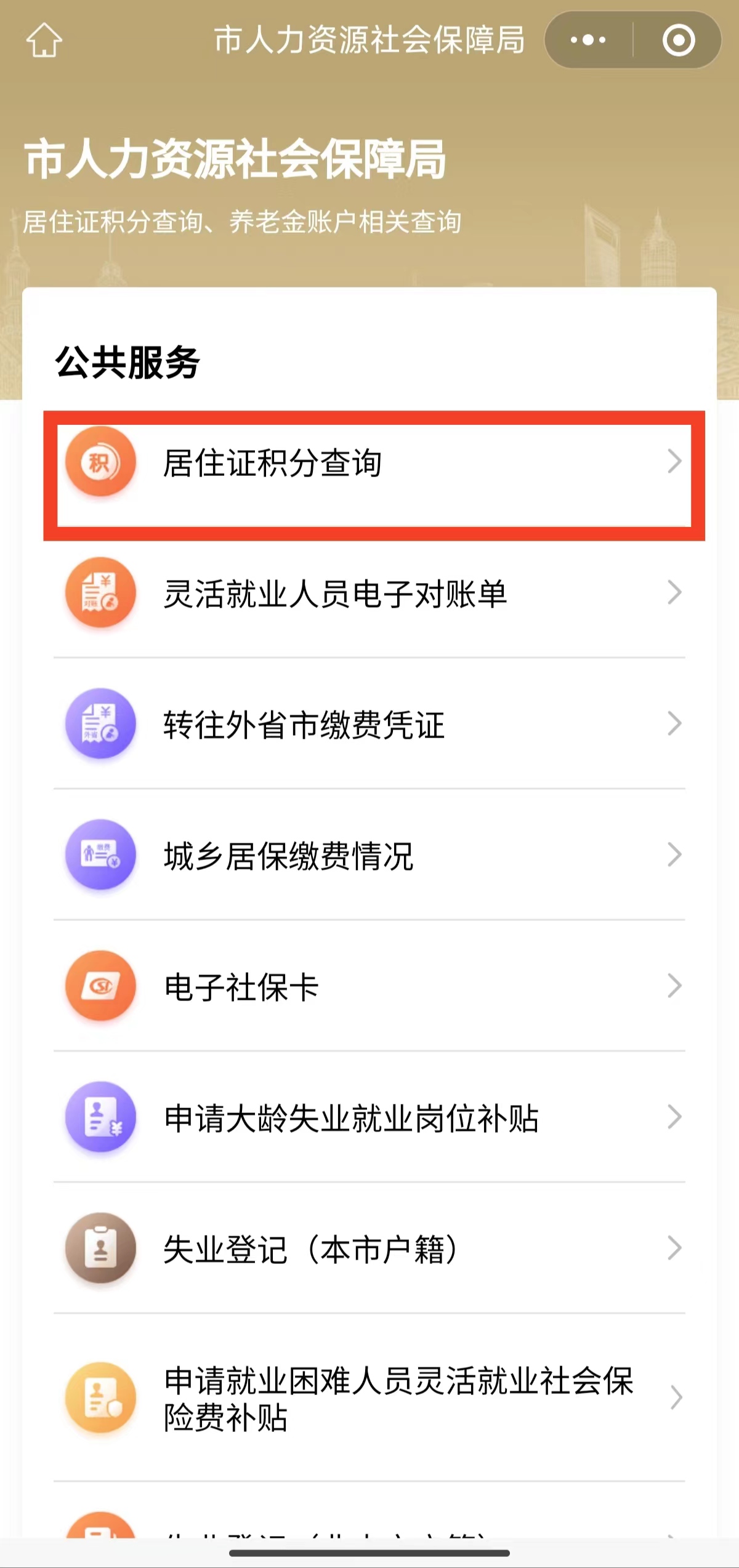Open 申请就业困难人员灵活就业社会保险费补贴
Viewport: 739px width, 1568px height.
point(369,1399)
